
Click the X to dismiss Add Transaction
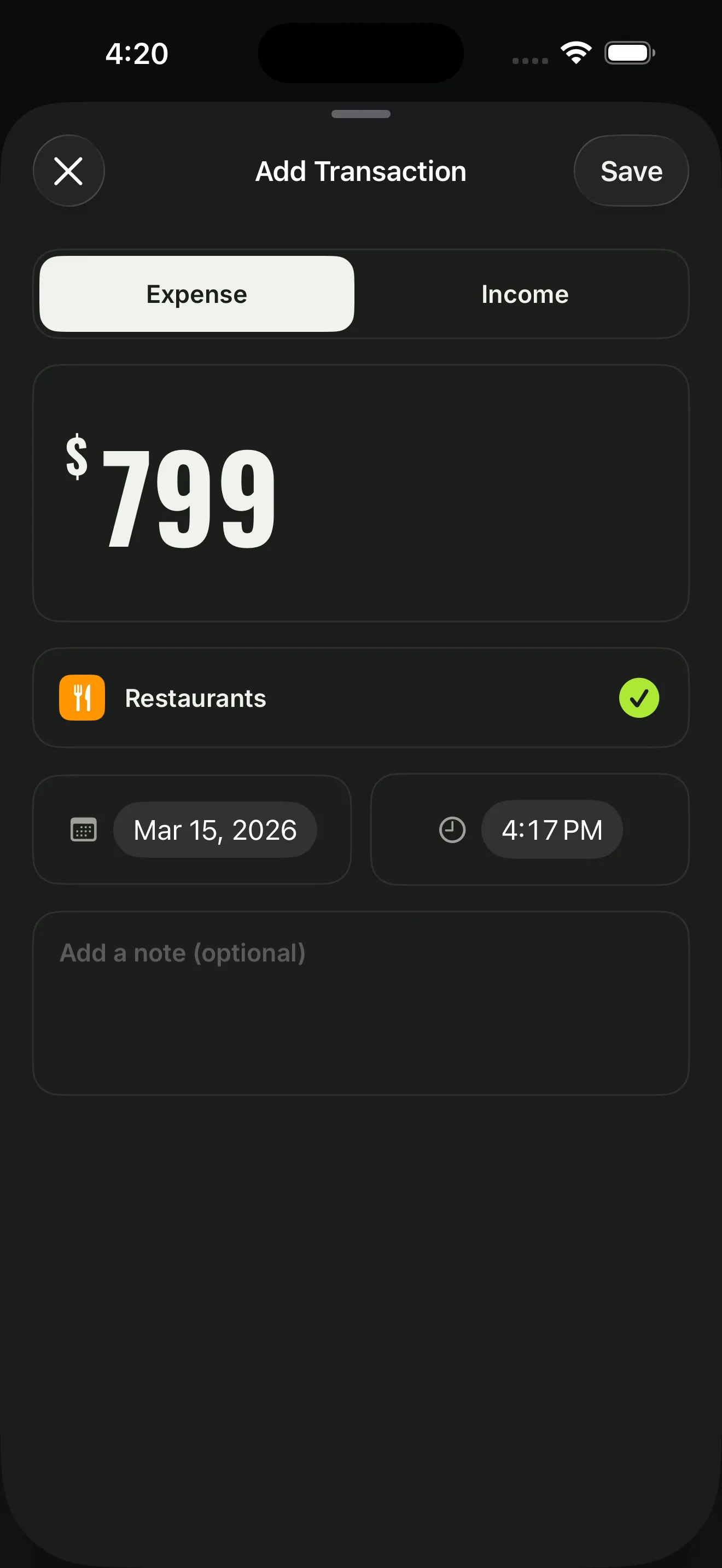[x=69, y=171]
